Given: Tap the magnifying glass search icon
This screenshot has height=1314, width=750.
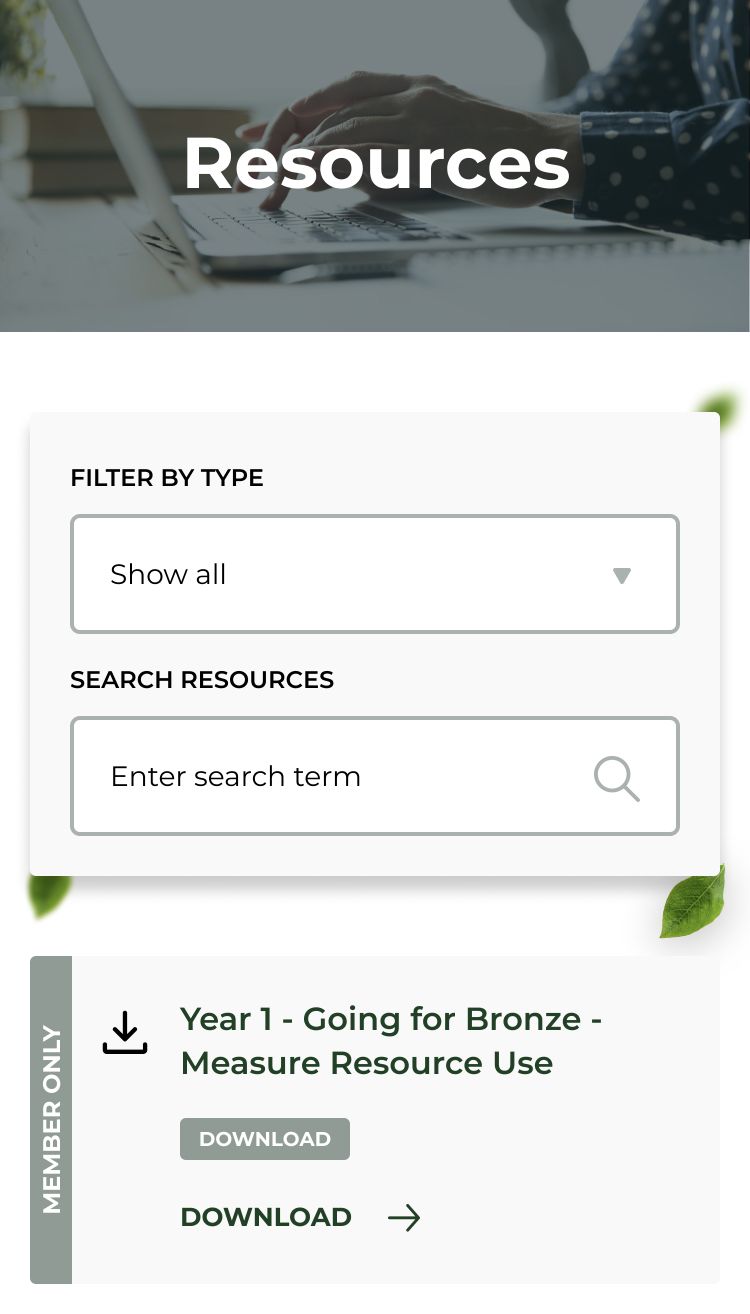Looking at the screenshot, I should pos(616,778).
